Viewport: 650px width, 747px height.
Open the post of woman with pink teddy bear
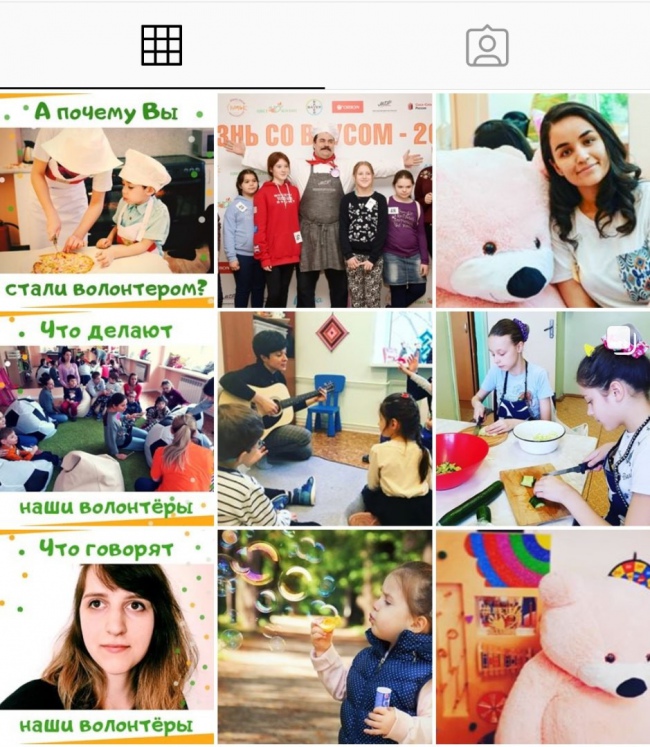542,199
